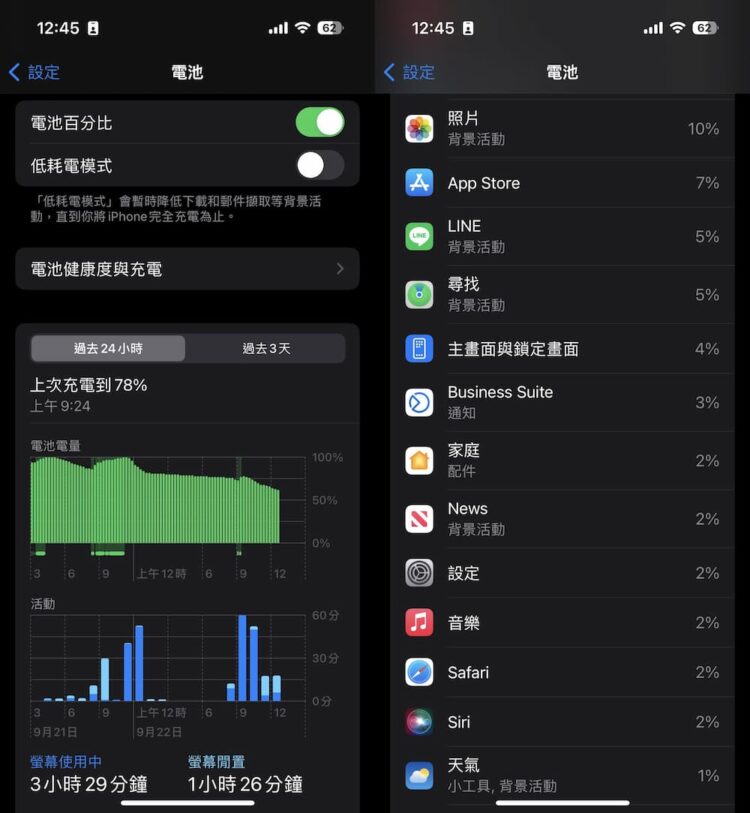
Task: Select the 主畫面與鎖定畫面 icon
Action: click(x=420, y=348)
